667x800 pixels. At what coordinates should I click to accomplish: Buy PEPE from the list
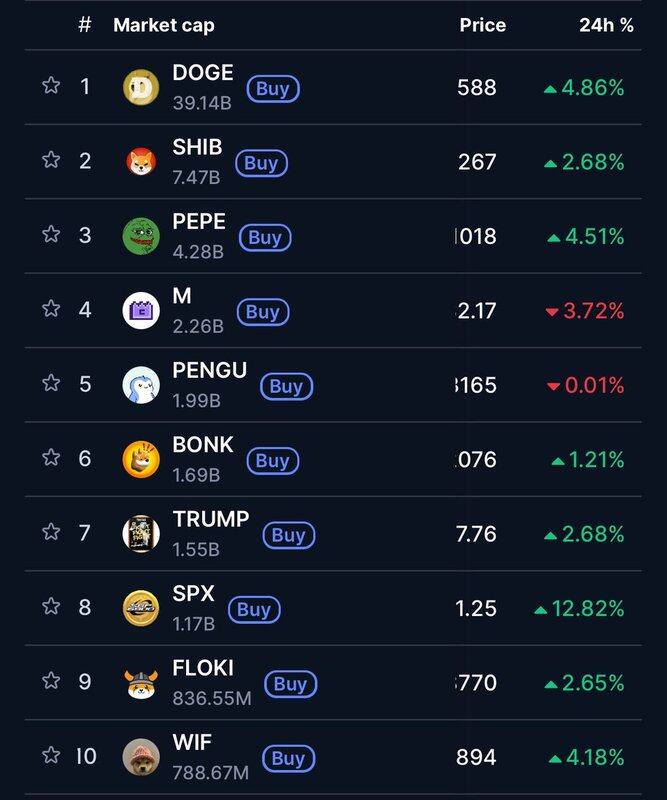[x=264, y=237]
